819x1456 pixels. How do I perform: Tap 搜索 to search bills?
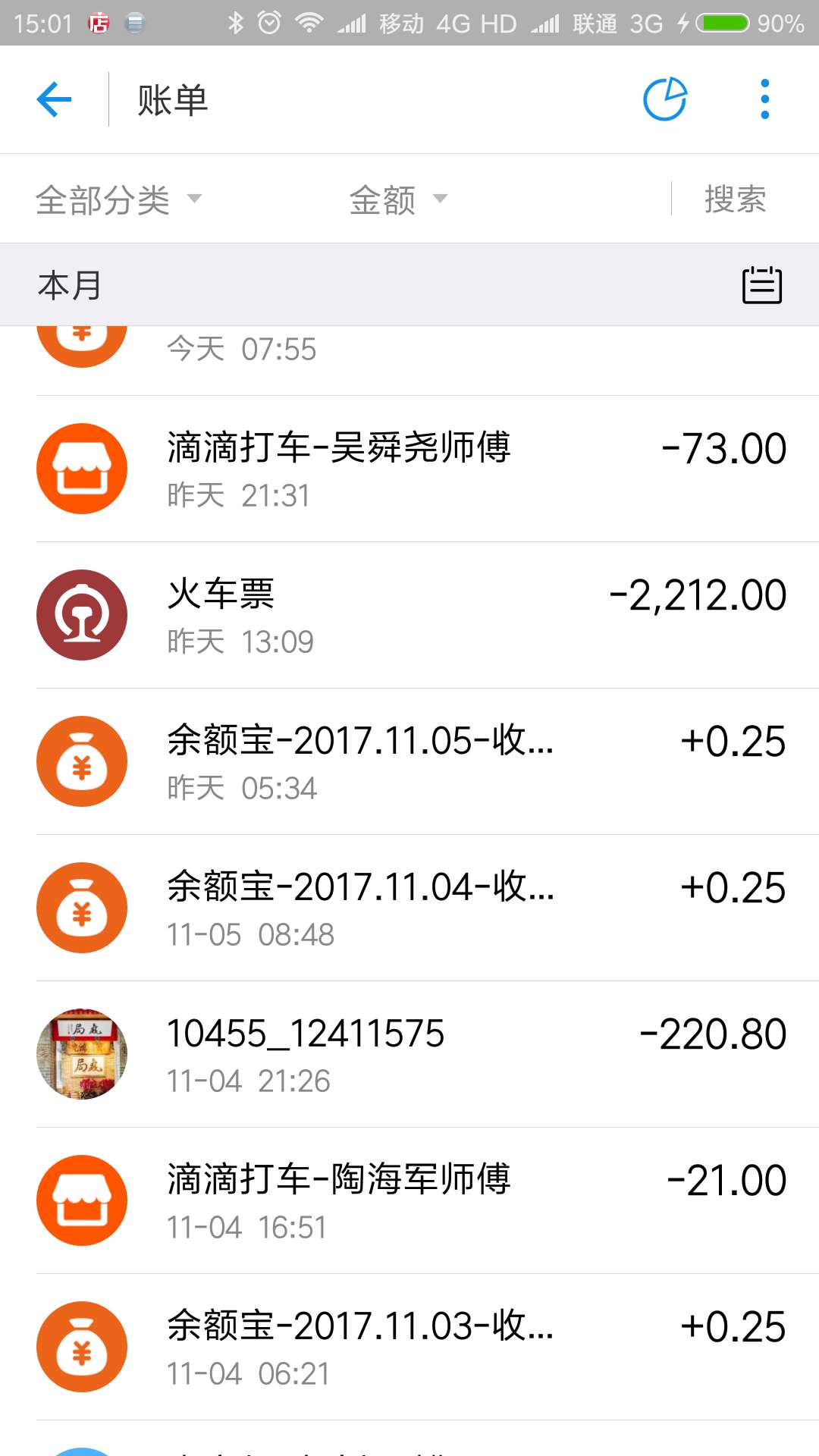coord(735,199)
